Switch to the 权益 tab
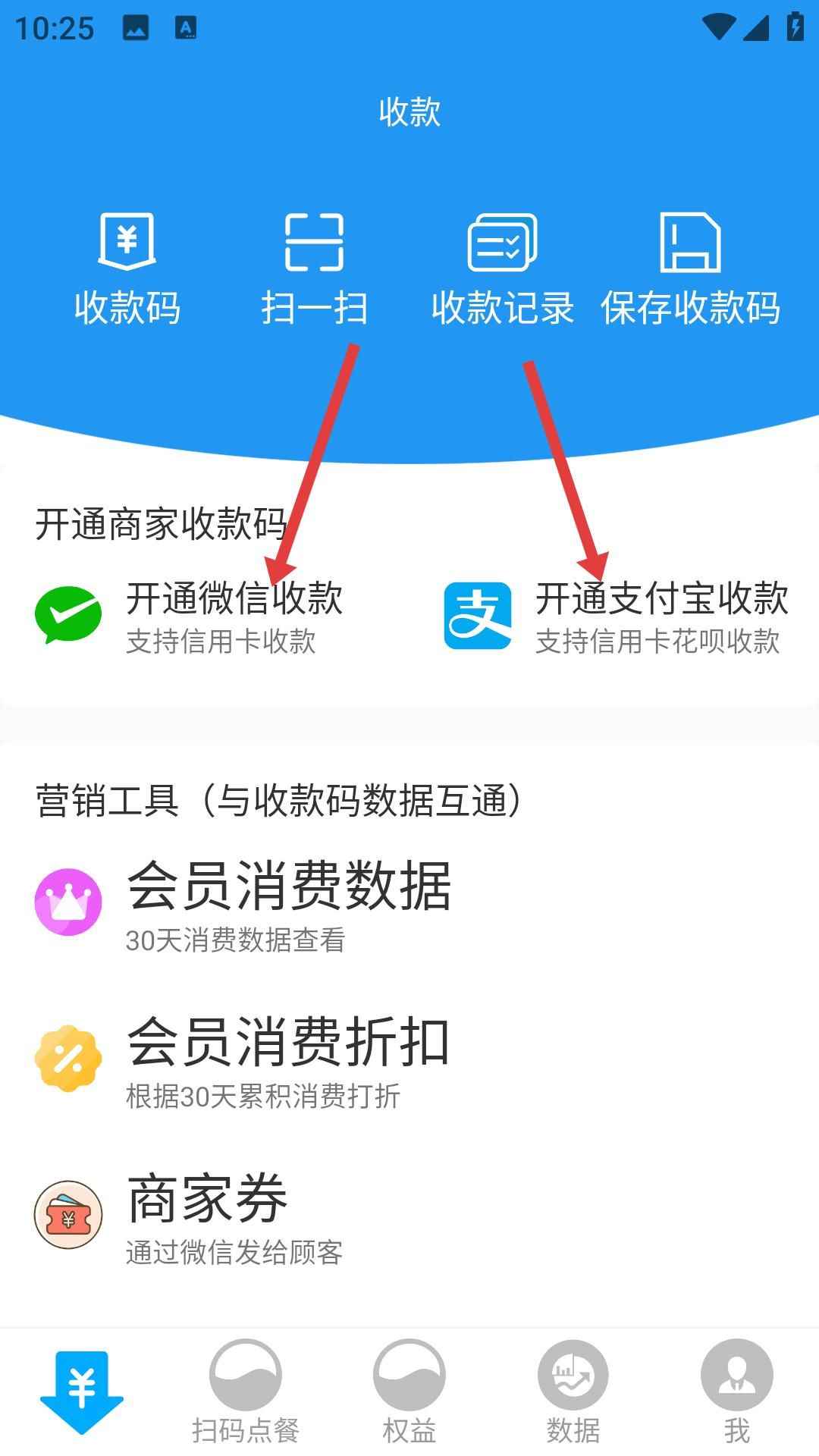 pos(409,1392)
